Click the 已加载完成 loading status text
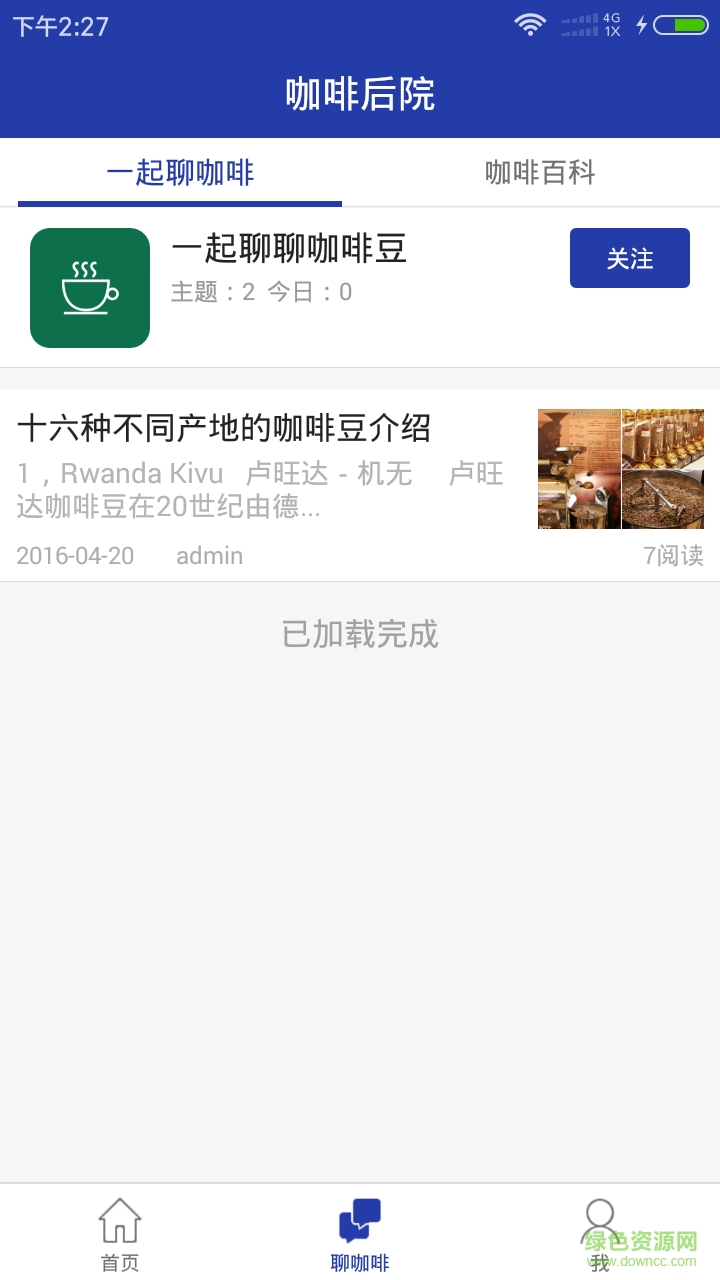The width and height of the screenshot is (720, 1280). tap(360, 634)
